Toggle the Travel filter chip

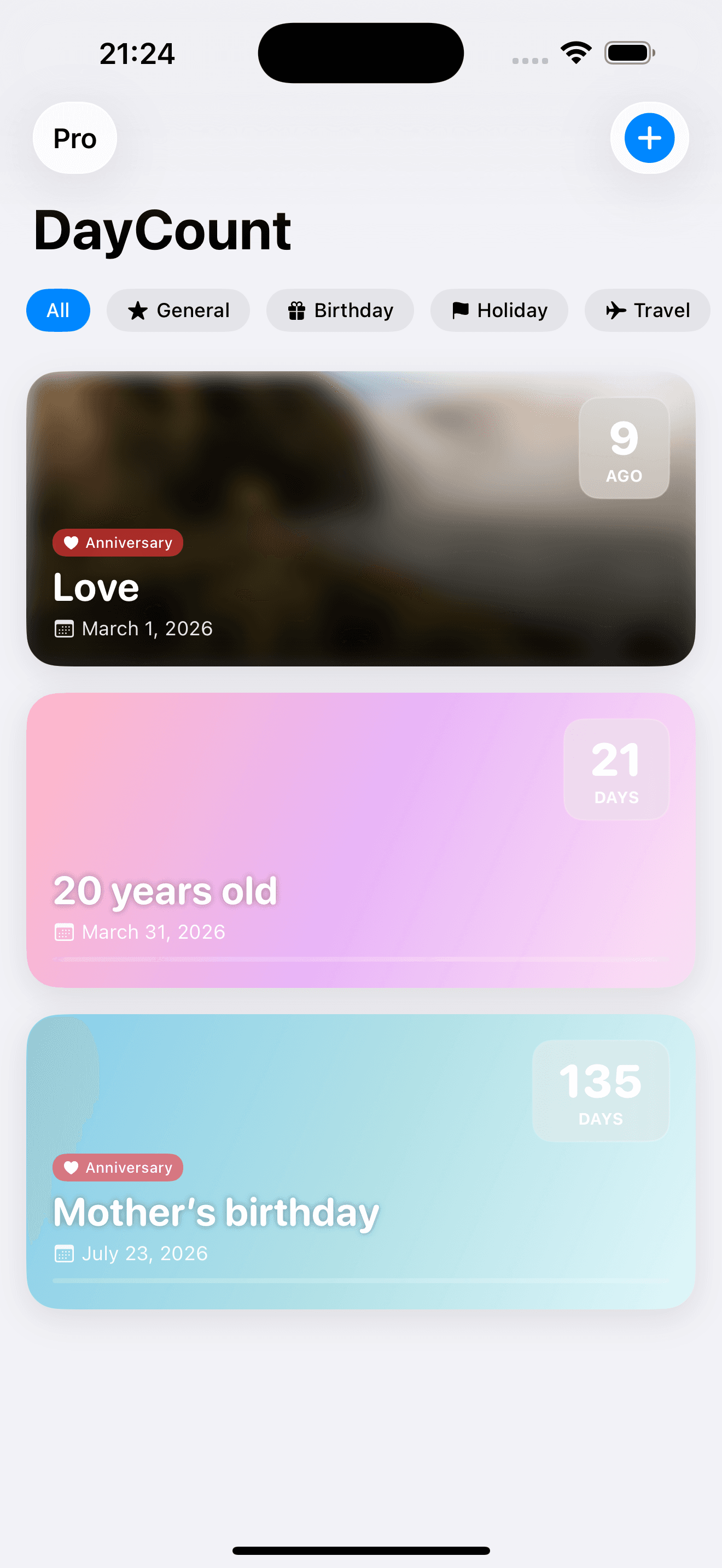(x=647, y=311)
